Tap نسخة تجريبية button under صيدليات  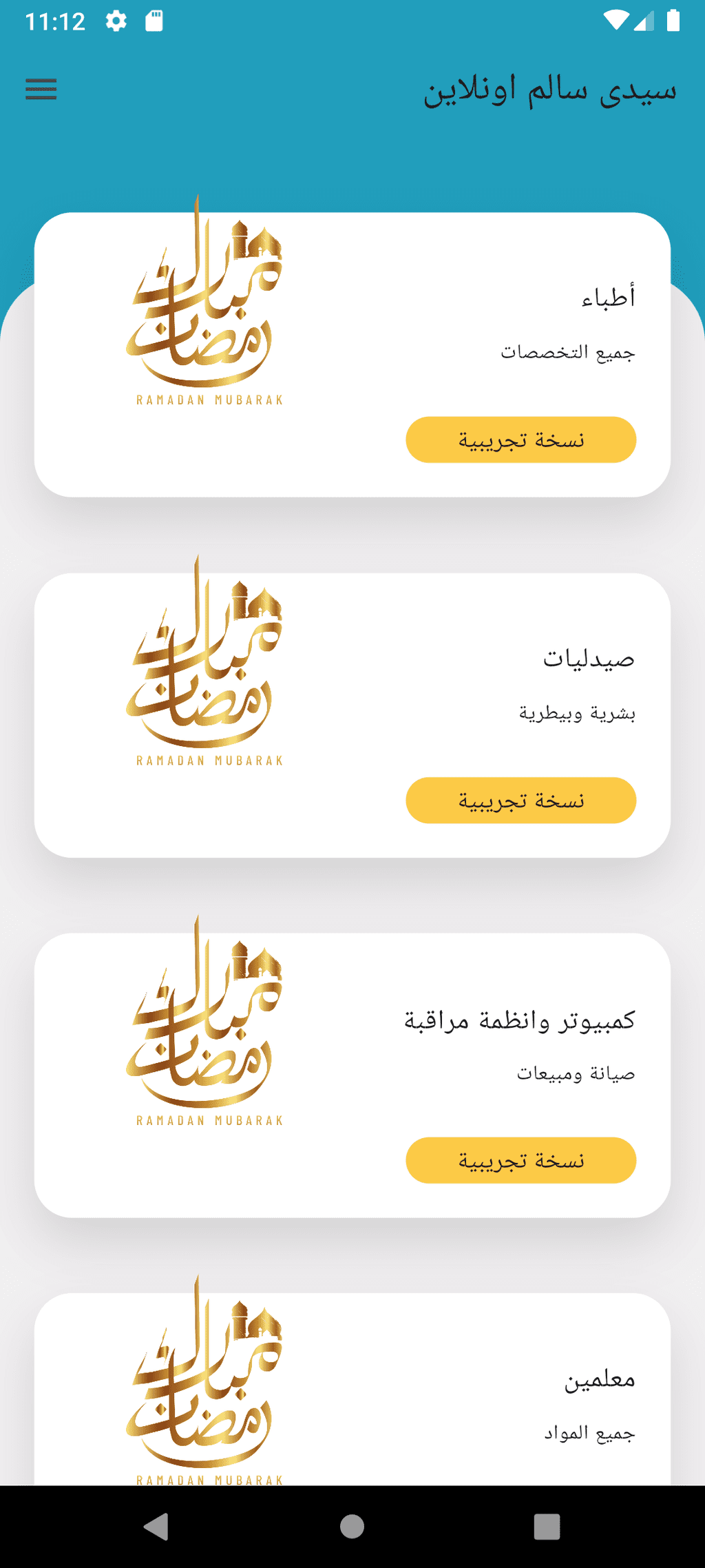click(520, 801)
